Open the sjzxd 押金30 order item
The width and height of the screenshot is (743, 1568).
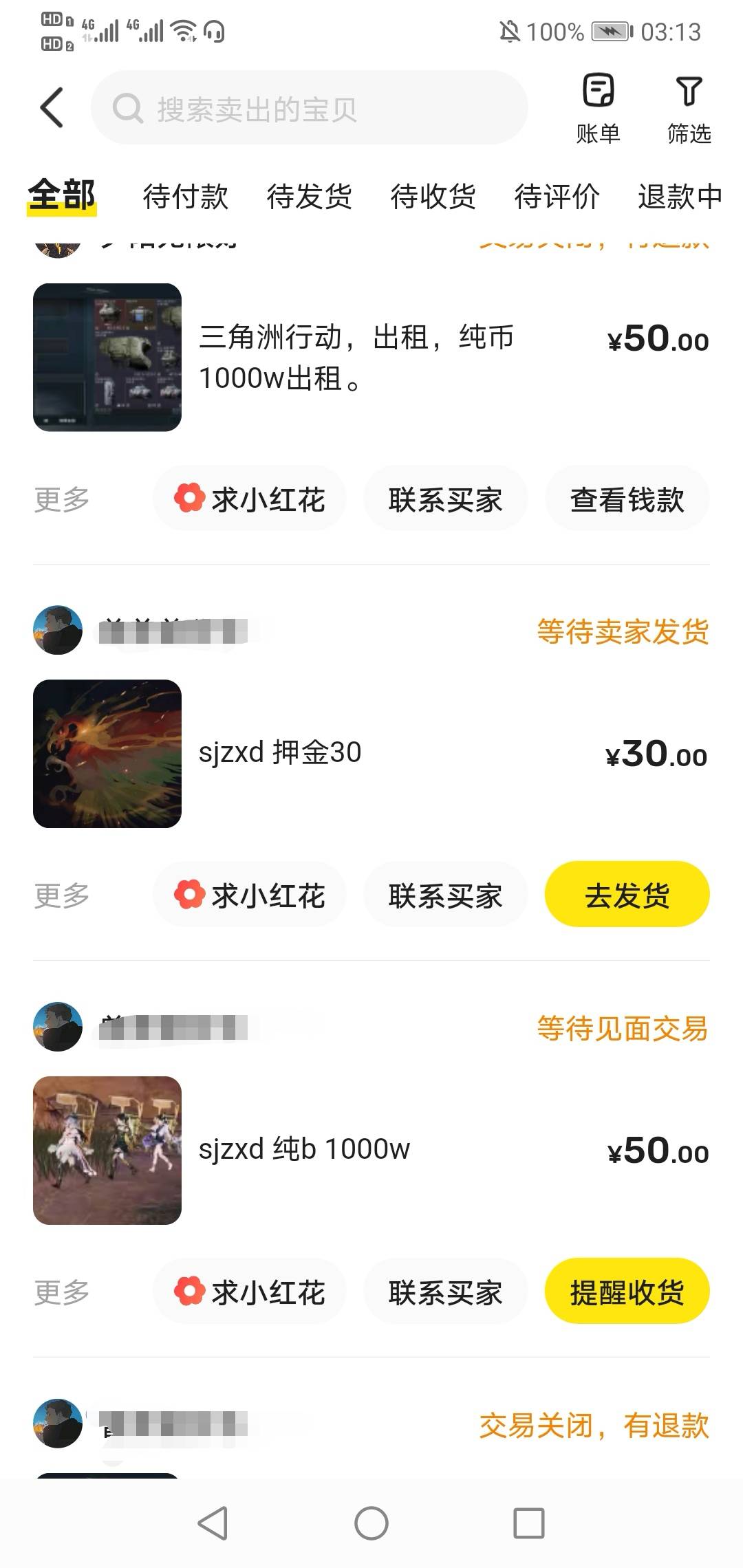pyautogui.click(x=371, y=754)
